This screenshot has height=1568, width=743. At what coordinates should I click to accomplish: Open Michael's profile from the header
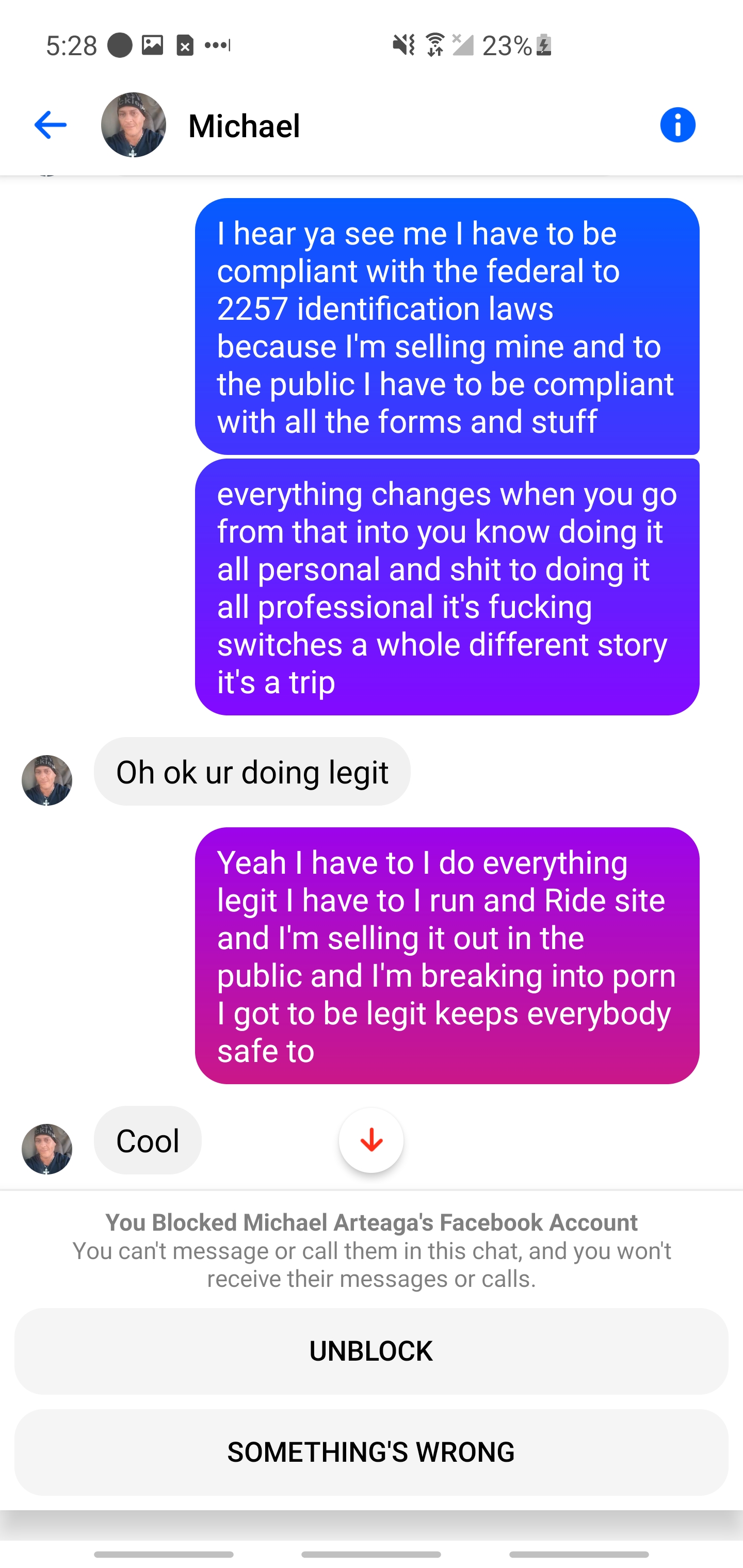(x=133, y=125)
